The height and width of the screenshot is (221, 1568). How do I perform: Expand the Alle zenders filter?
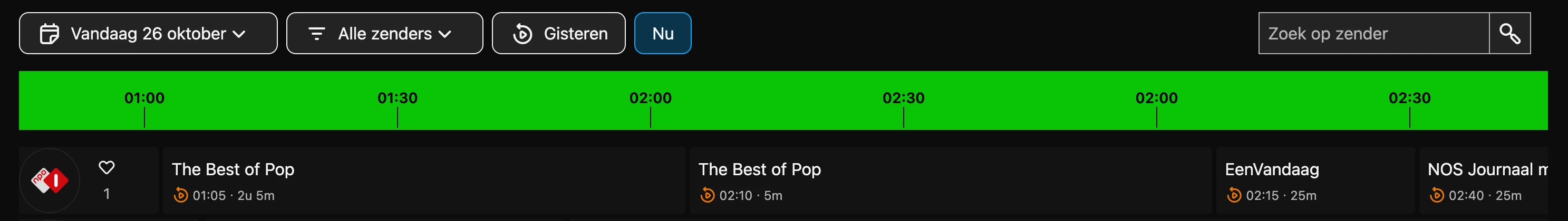coord(384,33)
